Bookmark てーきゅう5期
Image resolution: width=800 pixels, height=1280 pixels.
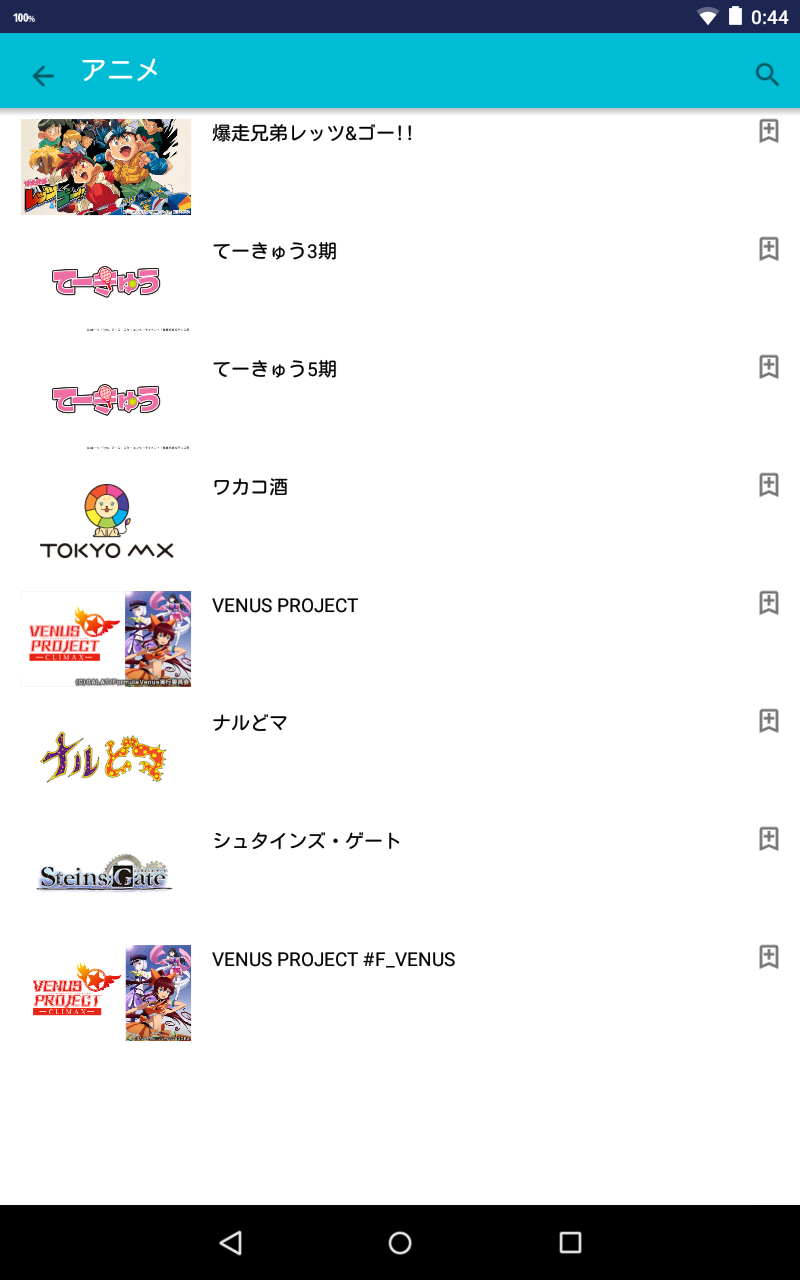coord(768,367)
